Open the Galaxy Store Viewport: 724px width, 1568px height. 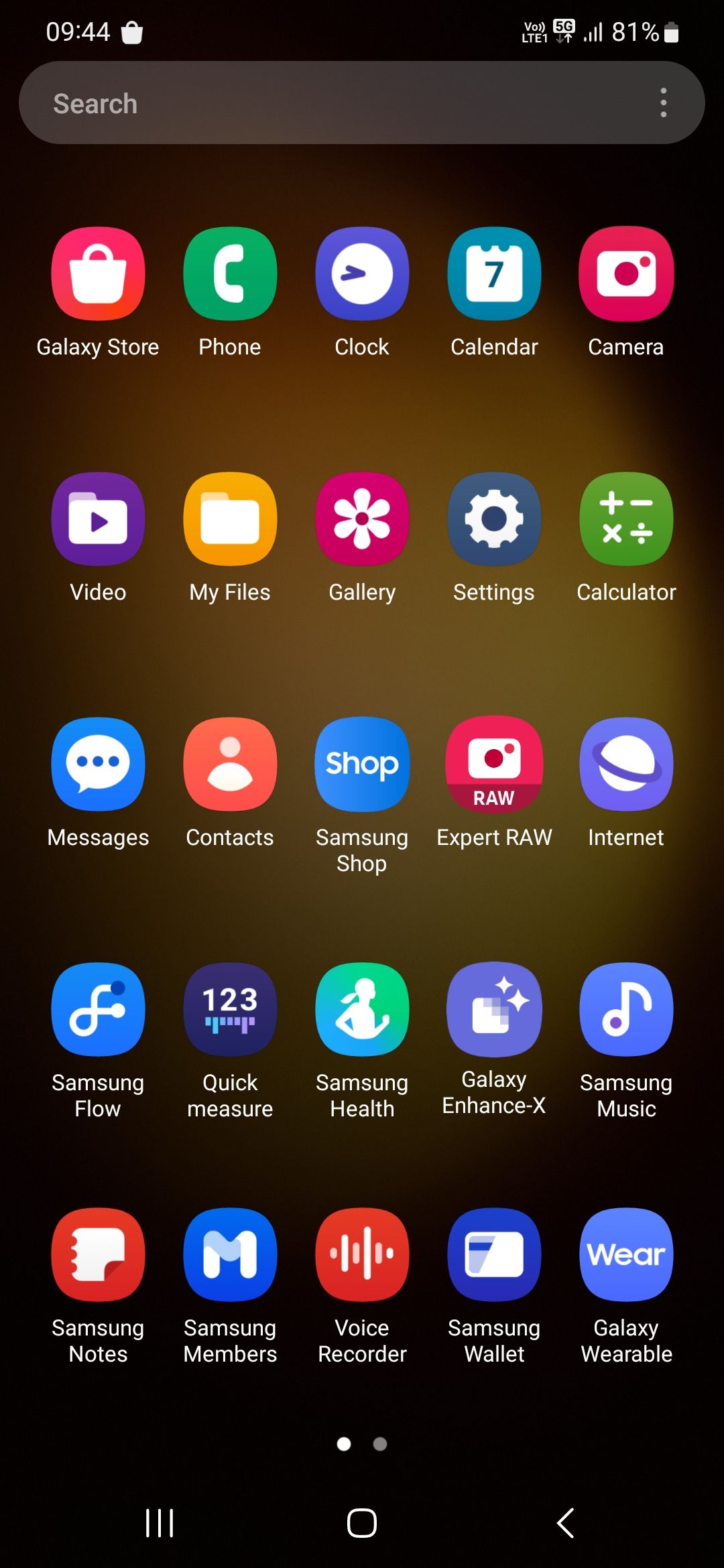tap(98, 272)
